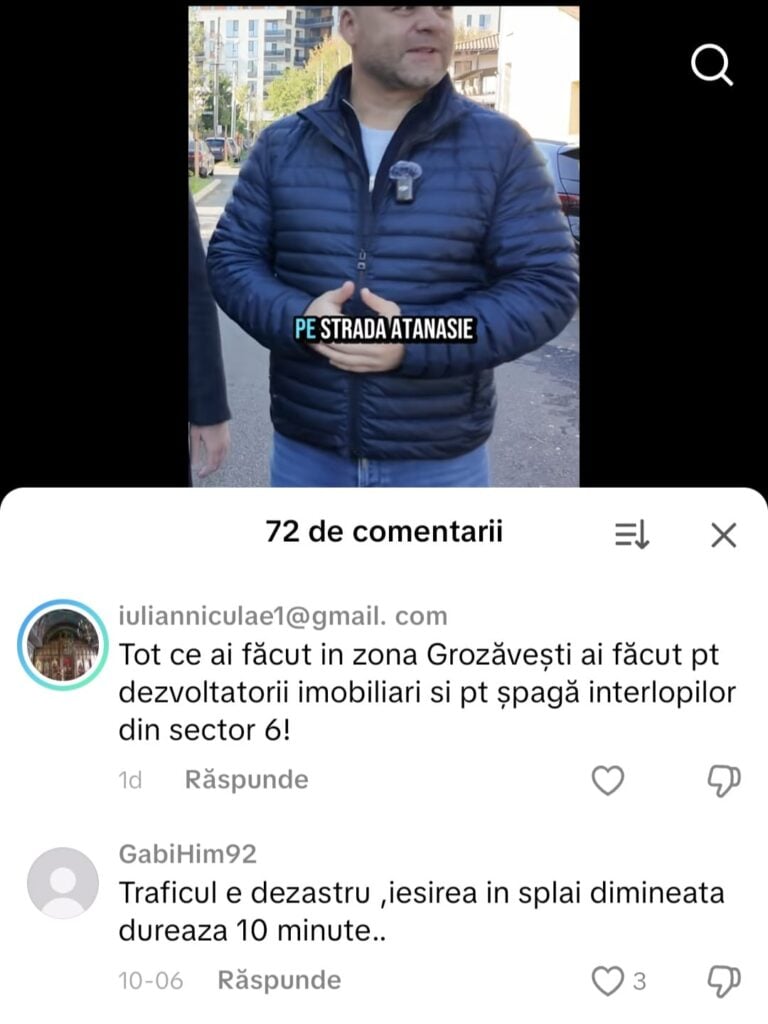Dislike GabiHim92's comment

(x=723, y=981)
